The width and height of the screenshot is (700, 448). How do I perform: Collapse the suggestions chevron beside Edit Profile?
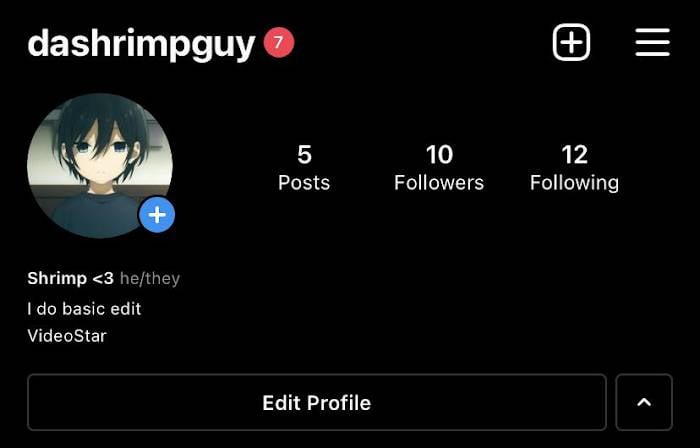coord(644,402)
